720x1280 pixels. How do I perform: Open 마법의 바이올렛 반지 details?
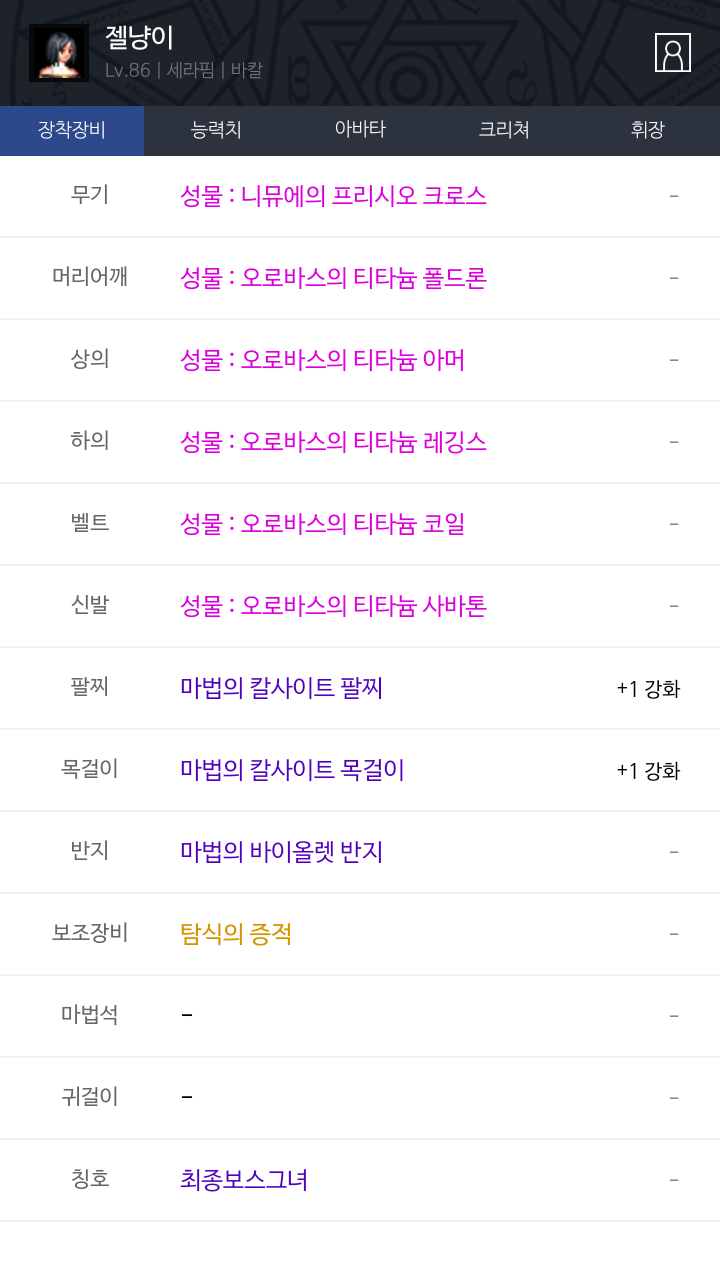(x=281, y=852)
